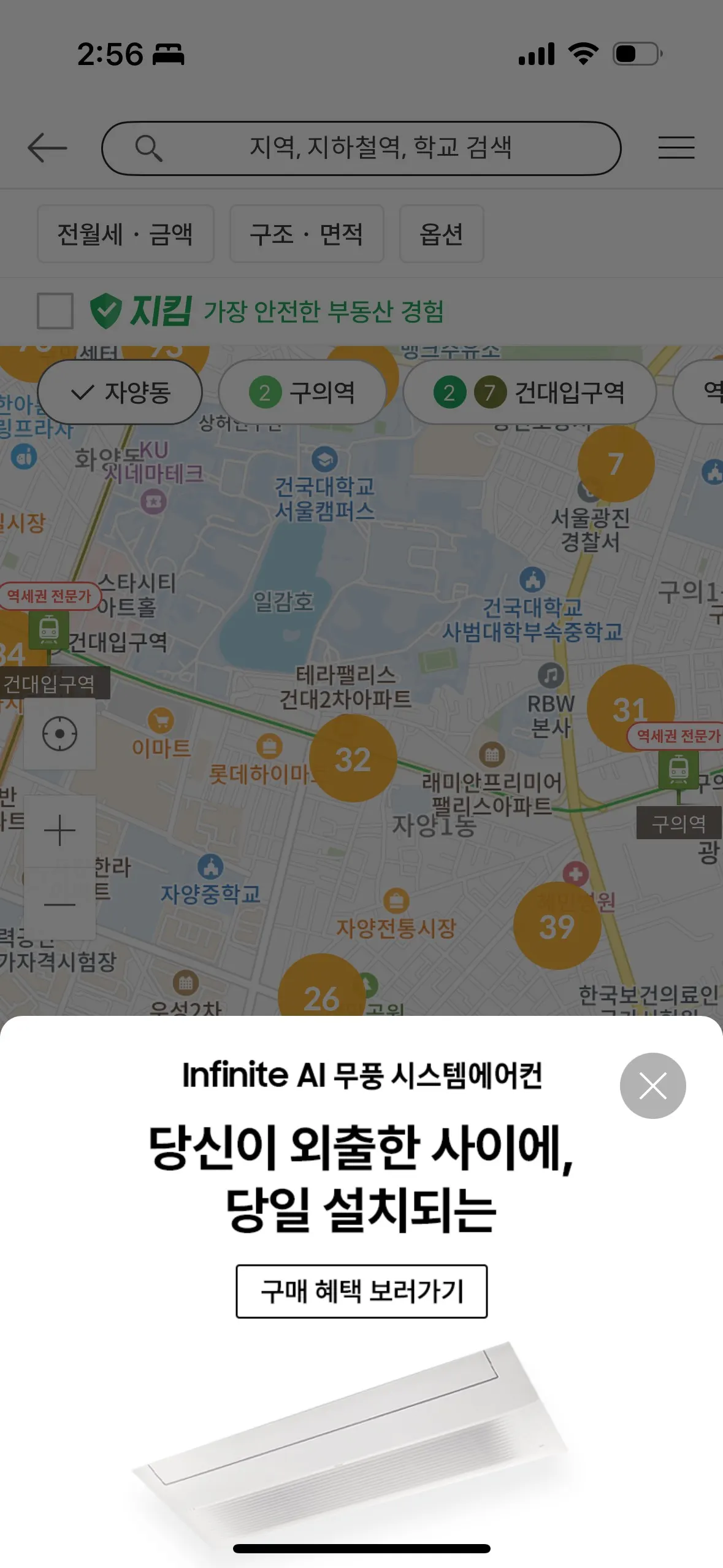The width and height of the screenshot is (723, 1568).
Task: Open the cluster of 31 listings
Action: (x=629, y=707)
